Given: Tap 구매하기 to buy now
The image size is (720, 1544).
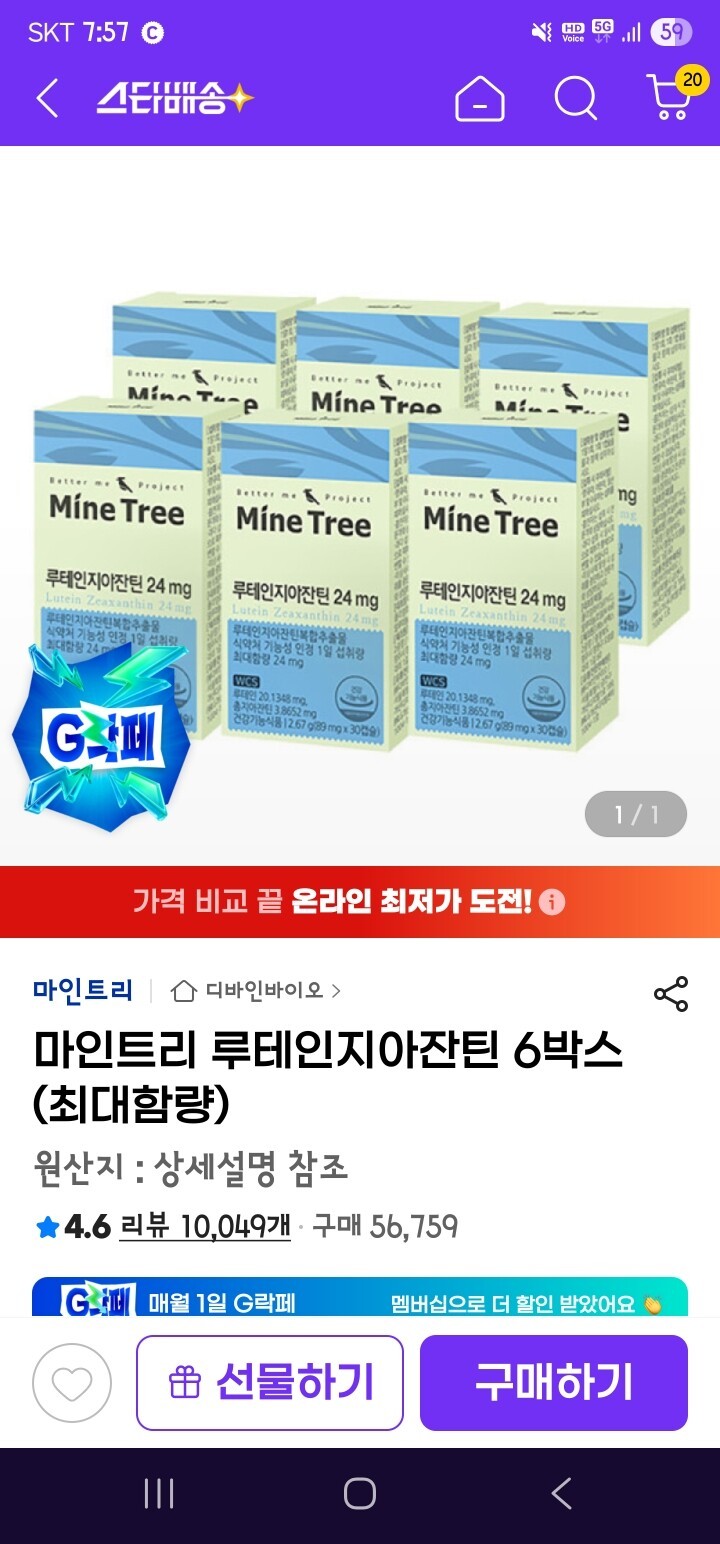Looking at the screenshot, I should click(x=554, y=1383).
